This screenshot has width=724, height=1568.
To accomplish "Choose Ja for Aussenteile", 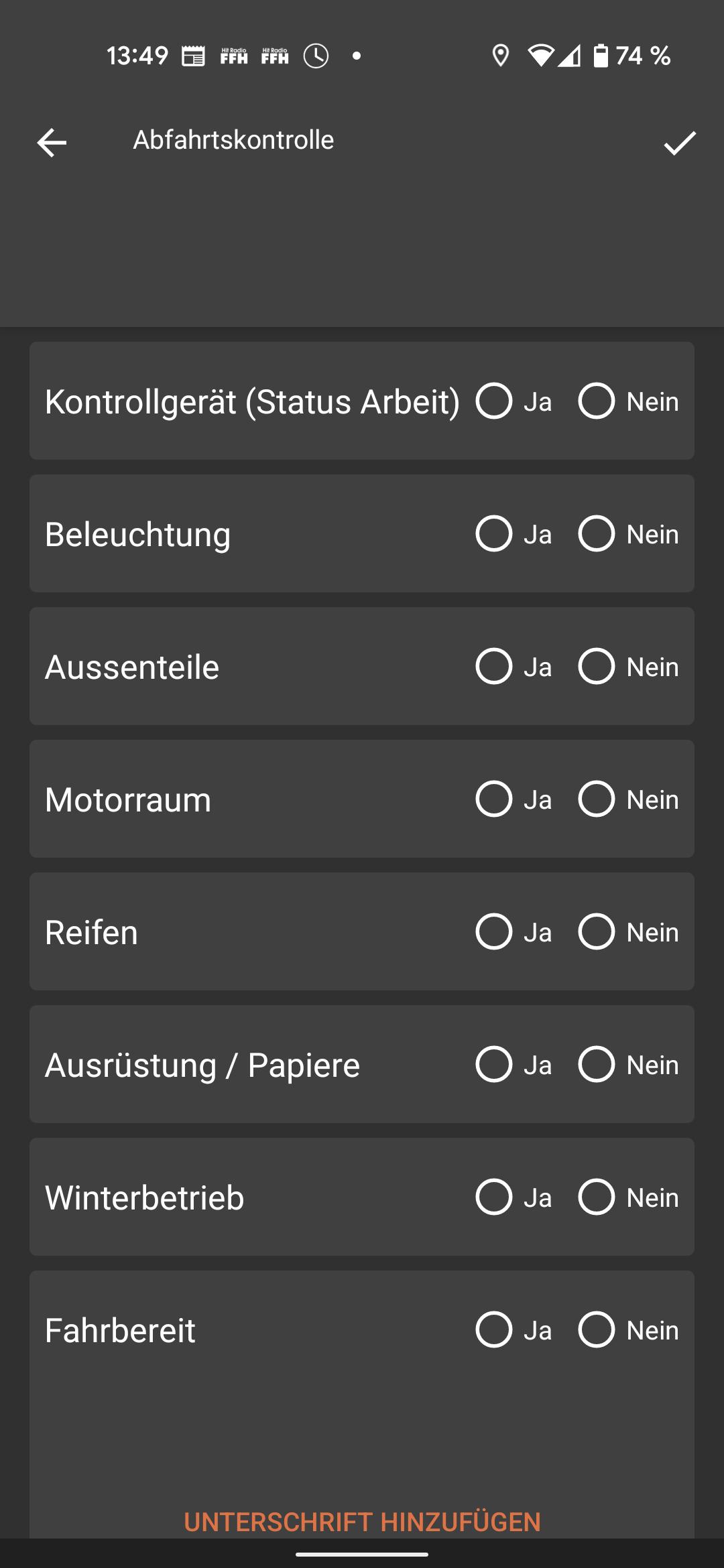I will coord(494,667).
